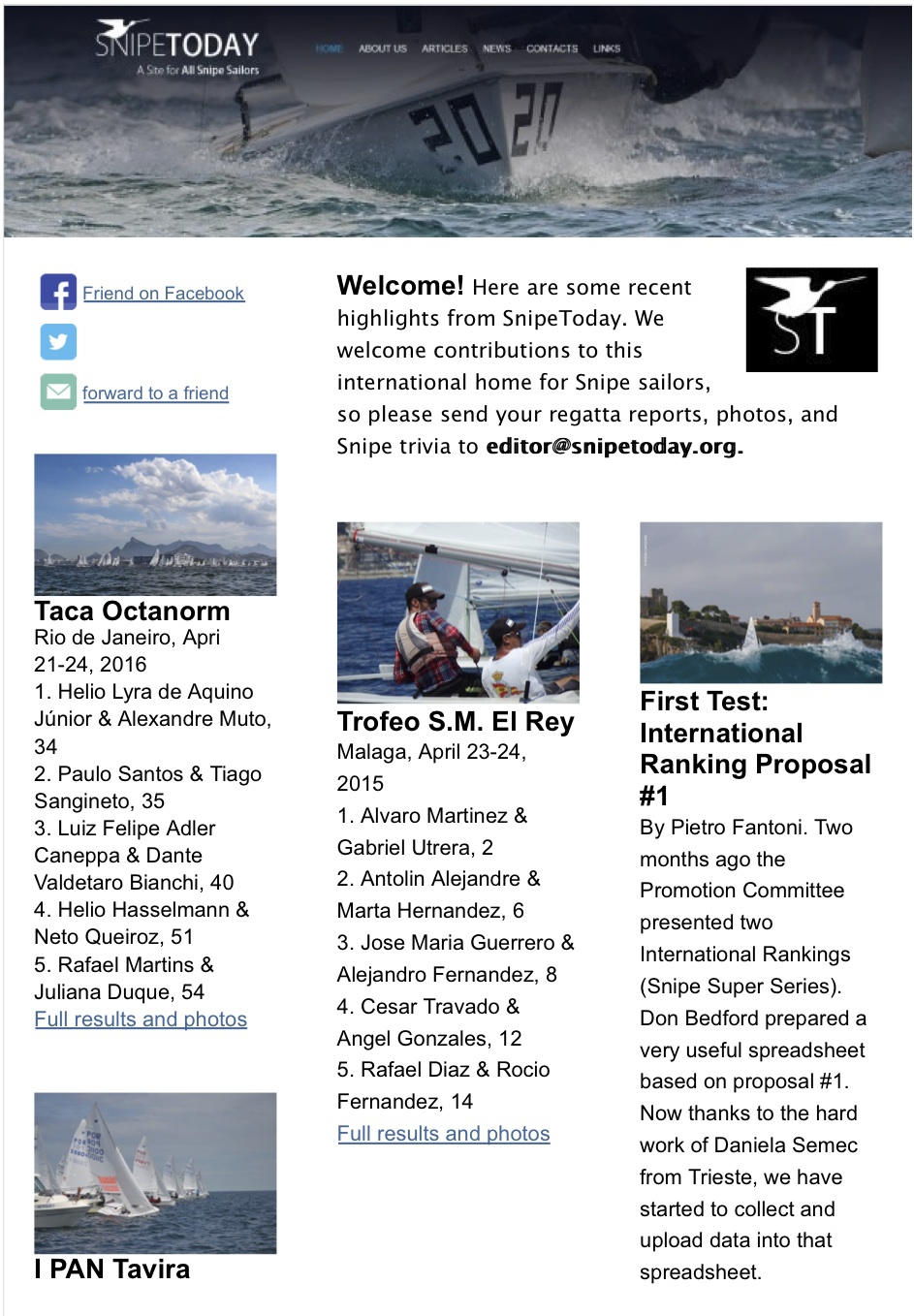Screen dimensions: 914x1316
Task: Open the I PAN Tavira sailboats photo
Action: pyautogui.click(x=155, y=1173)
